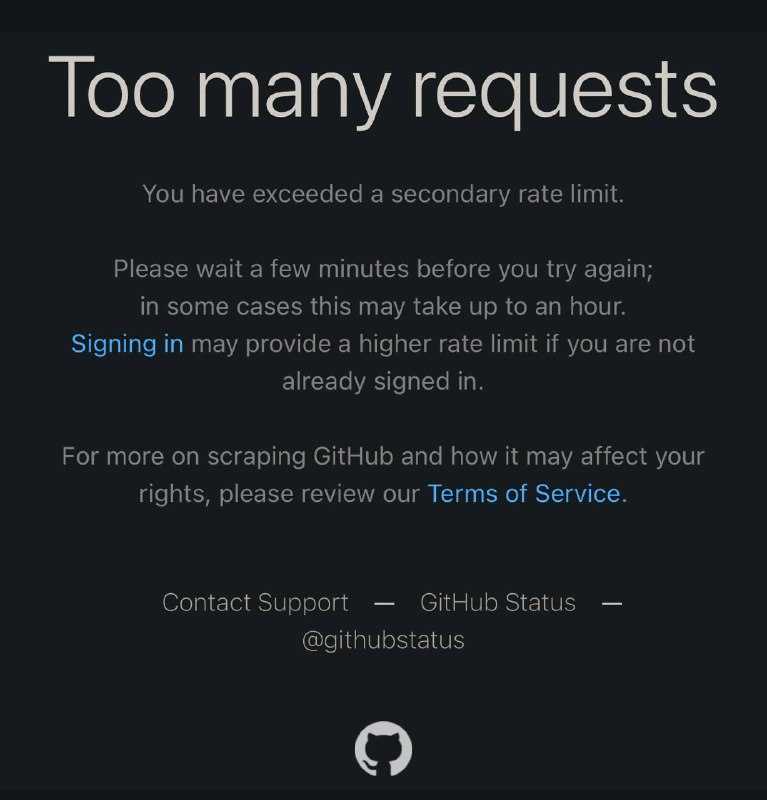Open the @githubstatus link
This screenshot has height=800, width=767.
[x=383, y=640]
